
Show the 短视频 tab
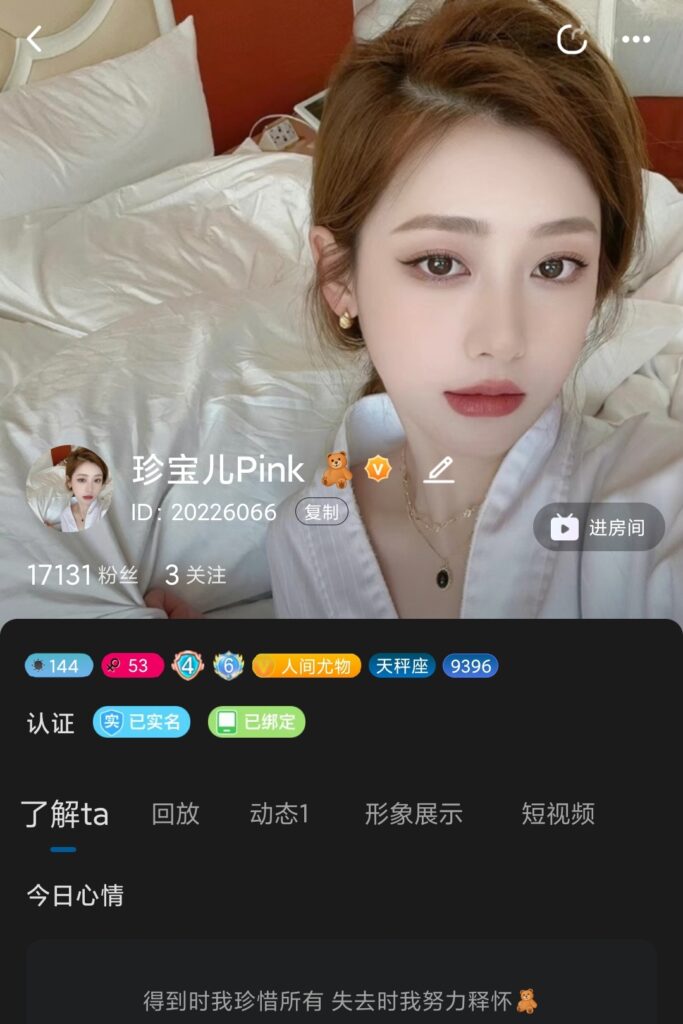(557, 815)
